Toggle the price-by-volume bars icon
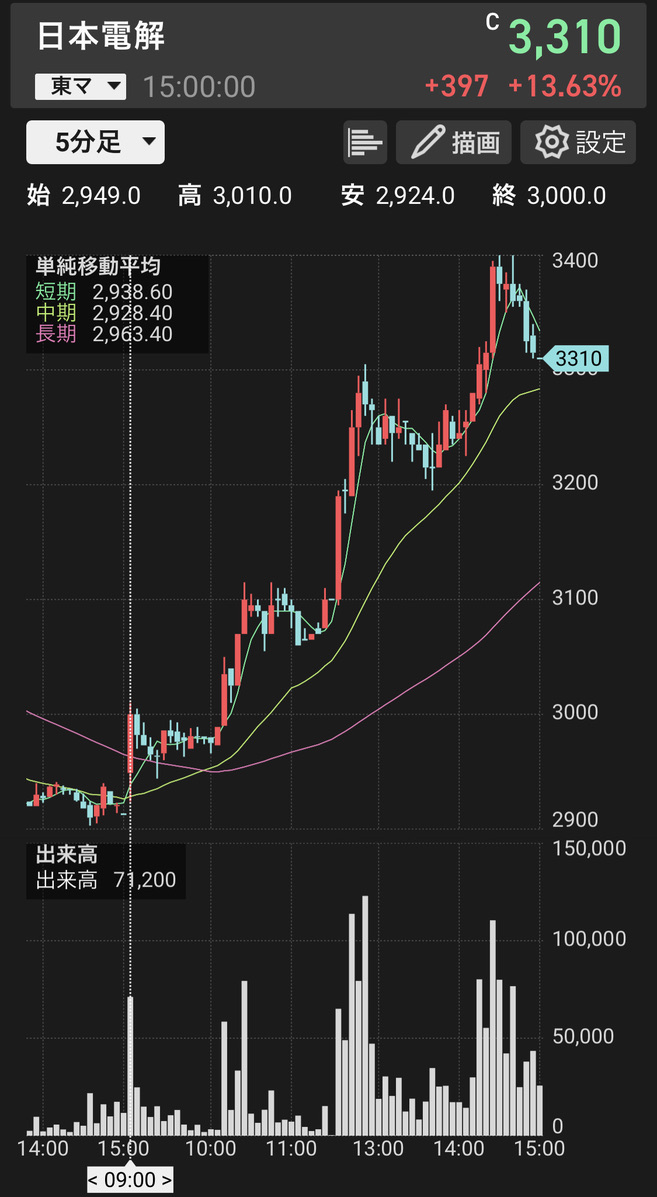 365,142
